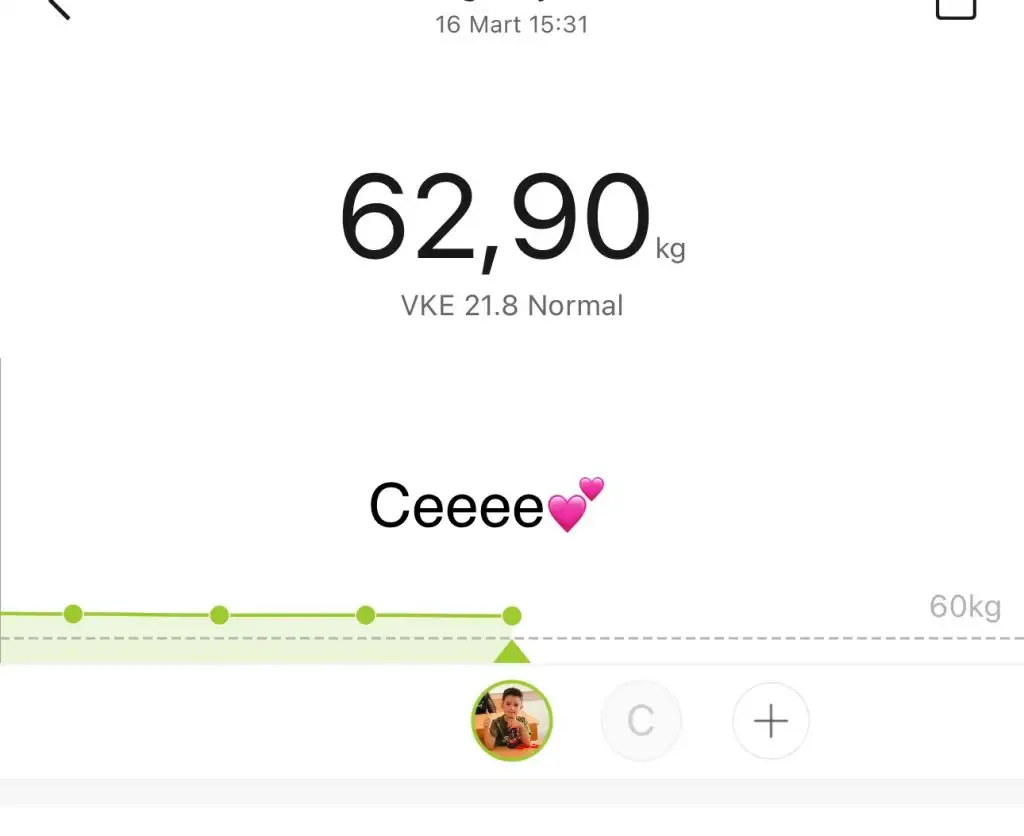Select the latest point on the weight chart
The width and height of the screenshot is (1024, 836).
click(x=512, y=616)
